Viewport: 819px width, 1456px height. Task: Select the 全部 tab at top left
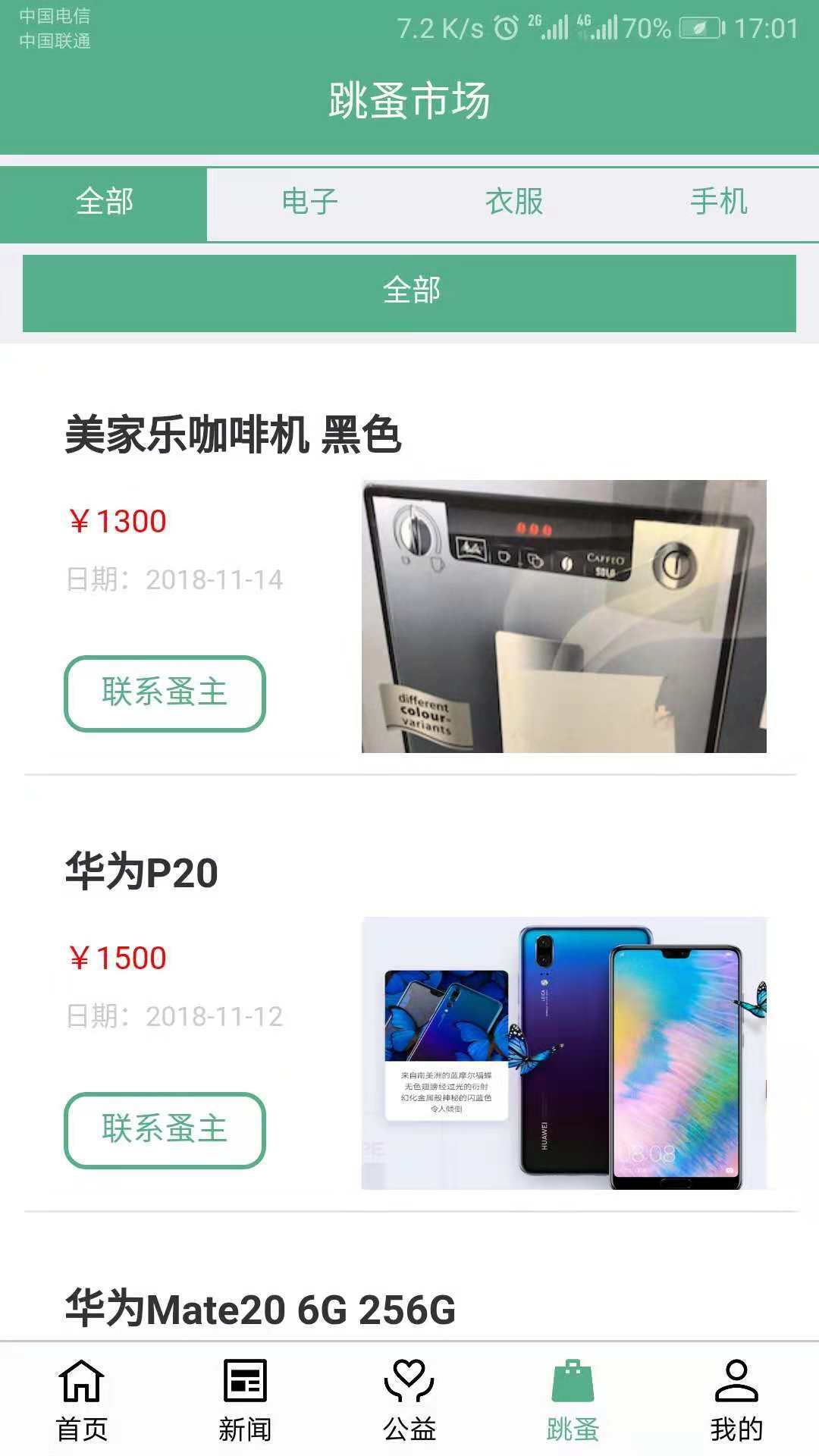pos(104,202)
